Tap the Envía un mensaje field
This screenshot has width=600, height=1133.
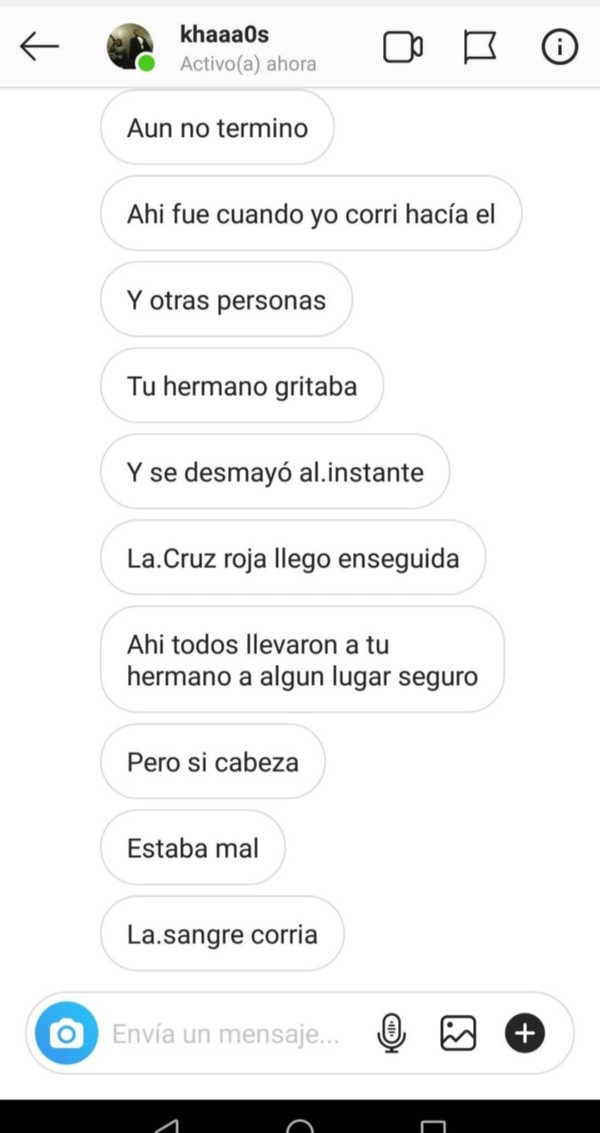(x=226, y=1034)
